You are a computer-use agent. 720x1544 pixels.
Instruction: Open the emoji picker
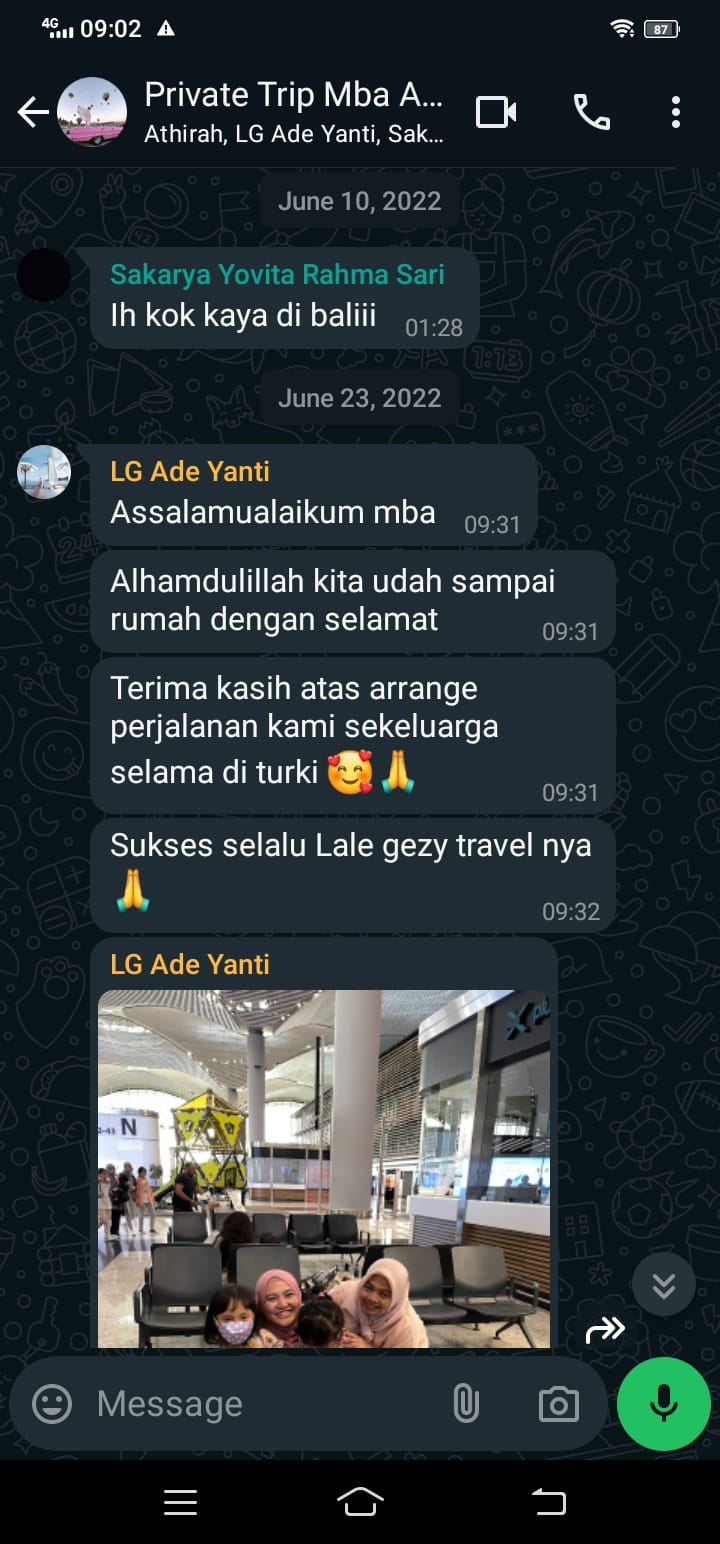52,1404
